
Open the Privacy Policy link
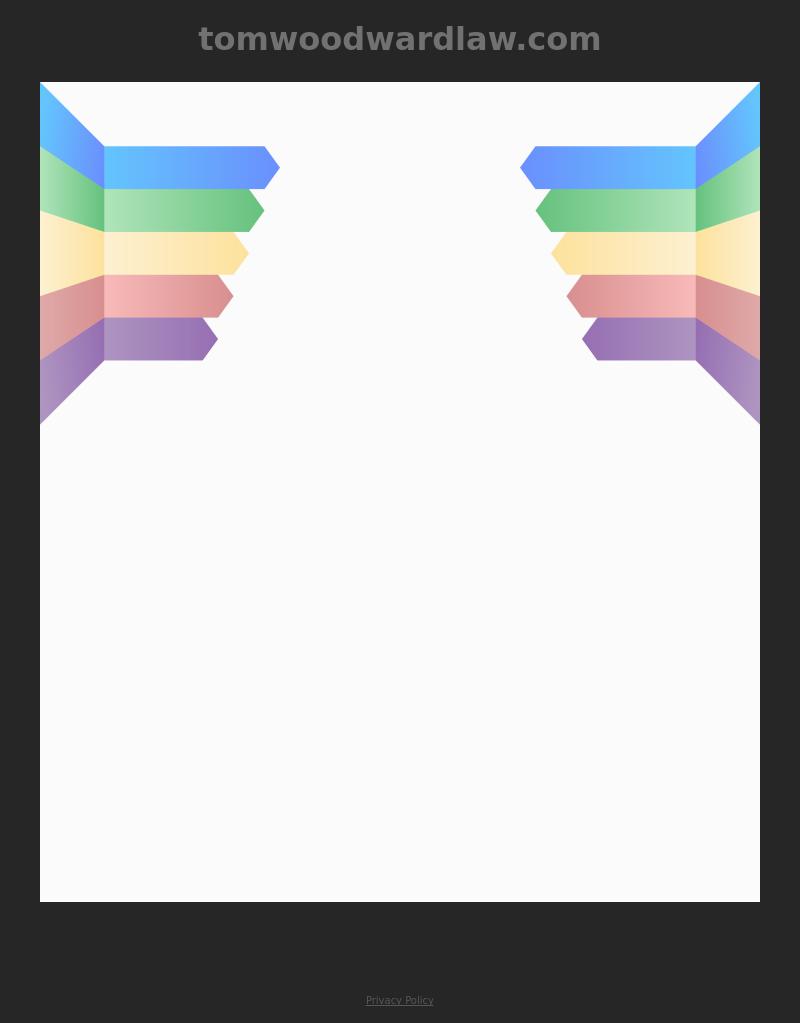tap(399, 1000)
